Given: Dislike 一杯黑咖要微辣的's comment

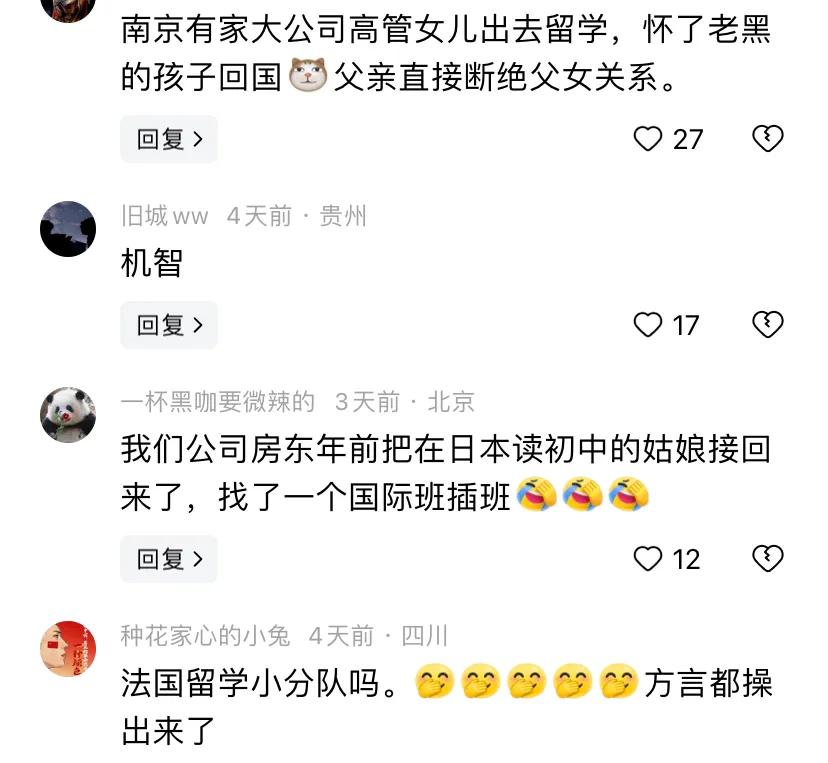Looking at the screenshot, I should pyautogui.click(x=767, y=558).
